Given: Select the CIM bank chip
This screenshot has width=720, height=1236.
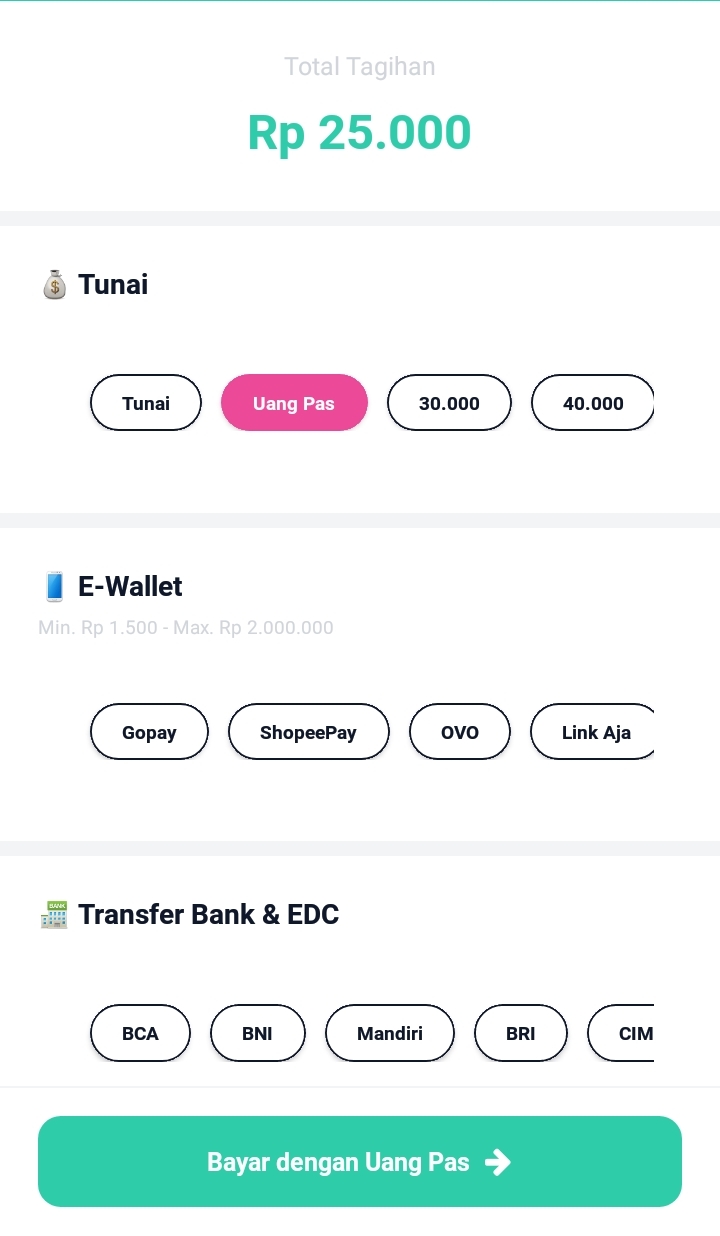Looking at the screenshot, I should coord(624,1033).
